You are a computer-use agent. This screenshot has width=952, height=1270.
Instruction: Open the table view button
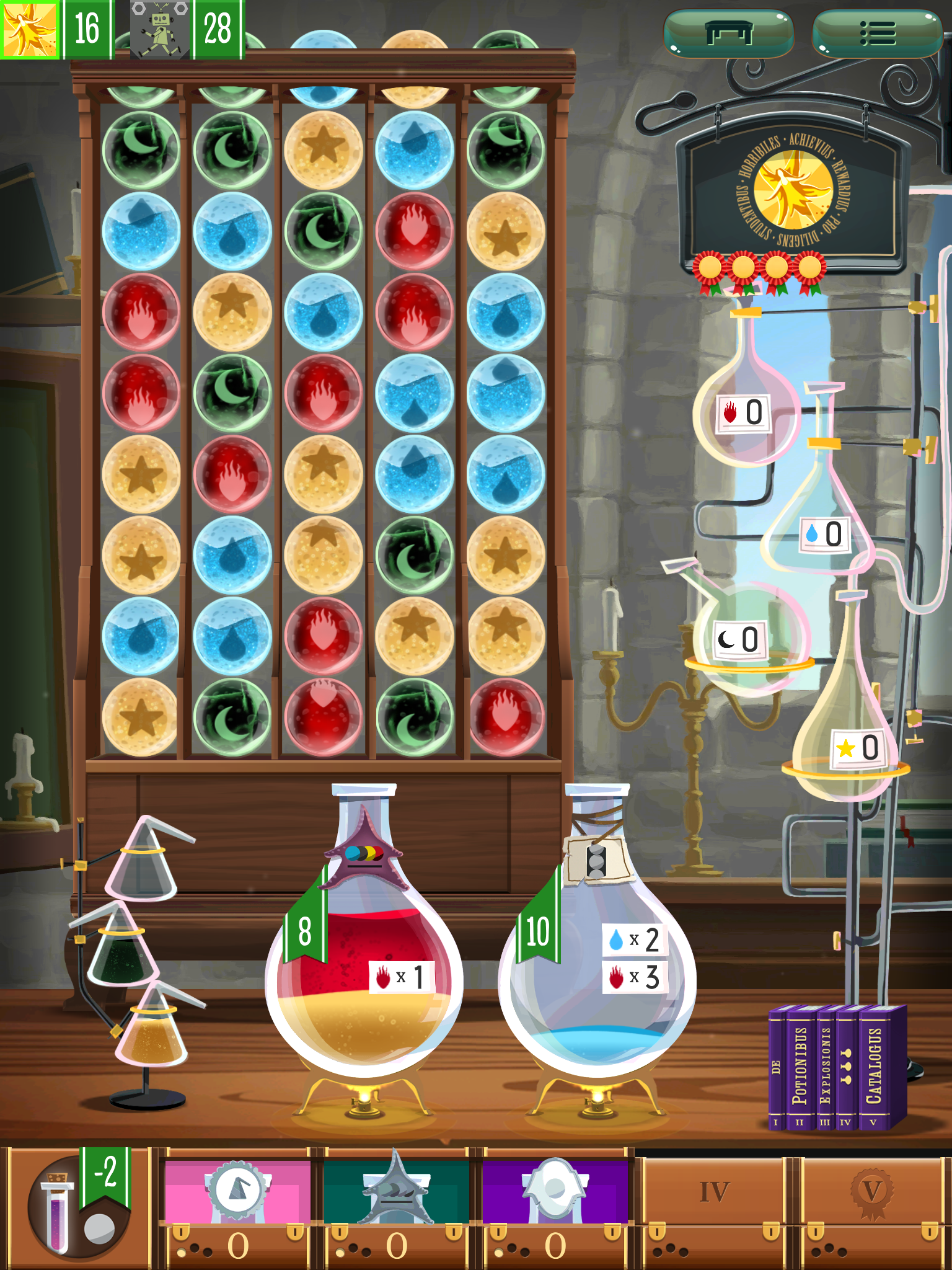[x=729, y=33]
